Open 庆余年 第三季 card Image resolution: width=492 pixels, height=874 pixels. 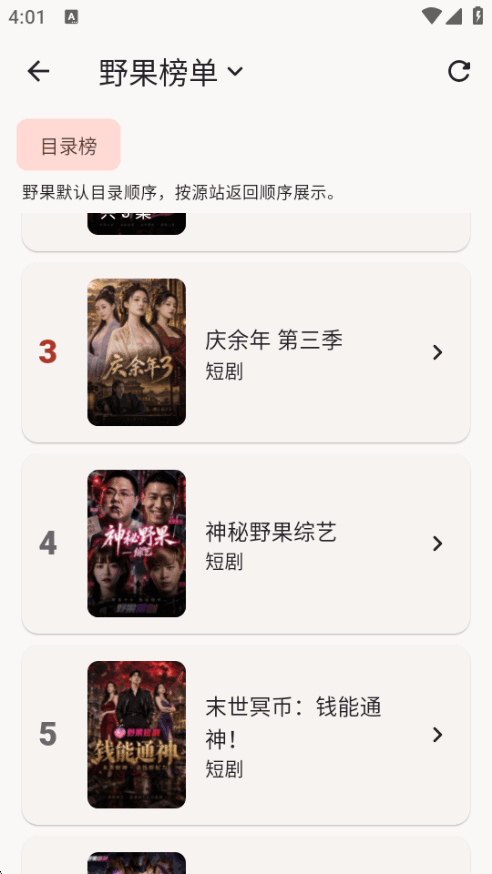tap(246, 352)
